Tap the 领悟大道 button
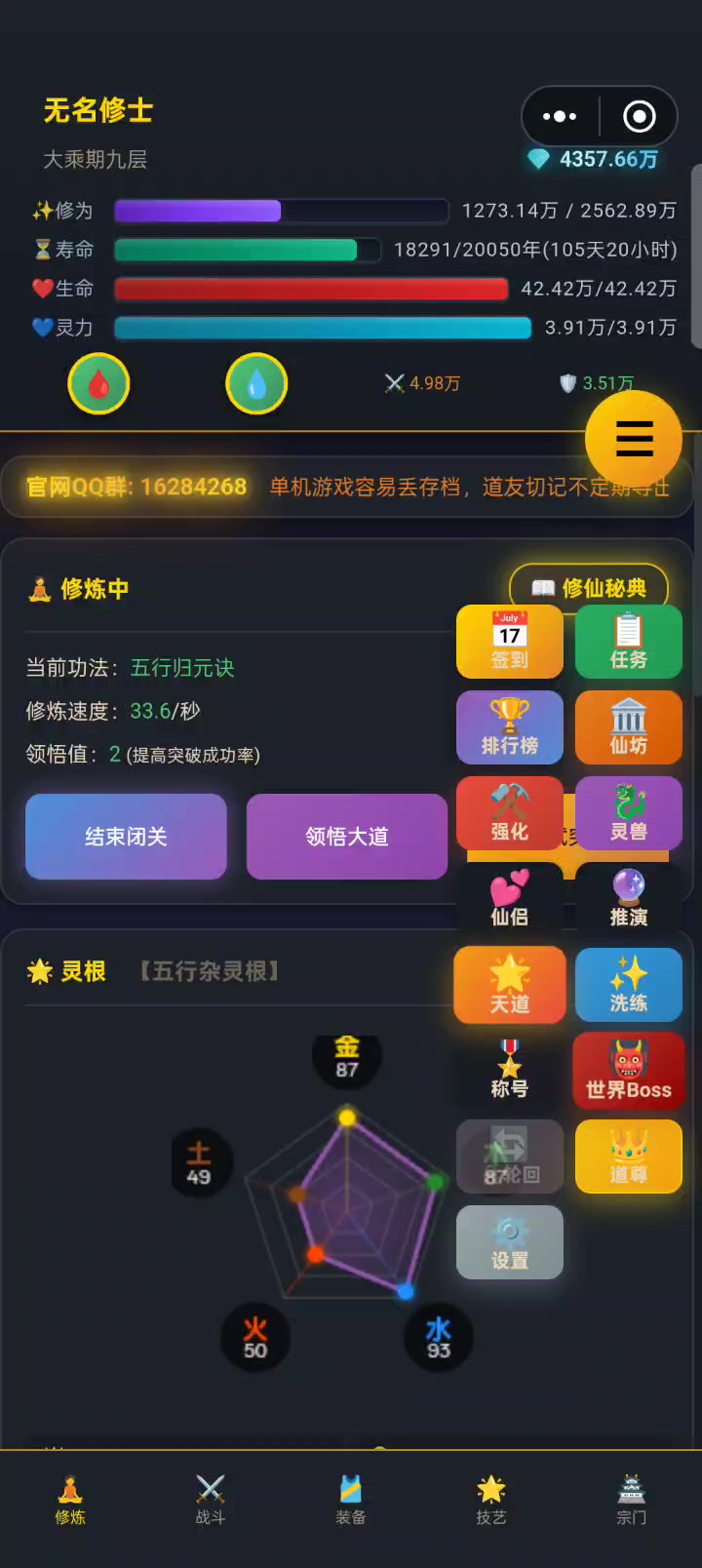Image resolution: width=702 pixels, height=1568 pixels. coord(346,837)
